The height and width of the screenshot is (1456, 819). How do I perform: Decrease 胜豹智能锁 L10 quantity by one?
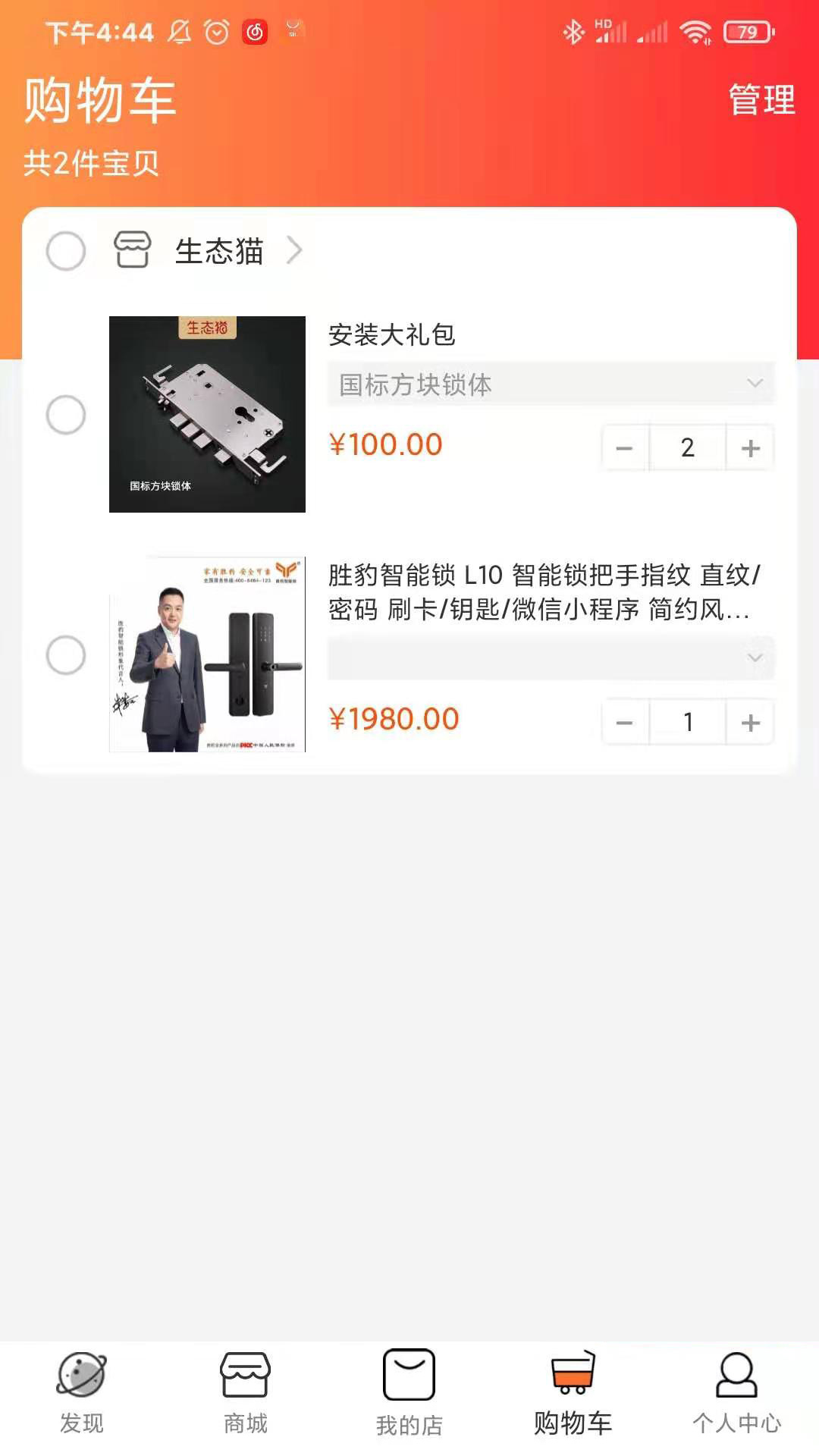click(625, 723)
